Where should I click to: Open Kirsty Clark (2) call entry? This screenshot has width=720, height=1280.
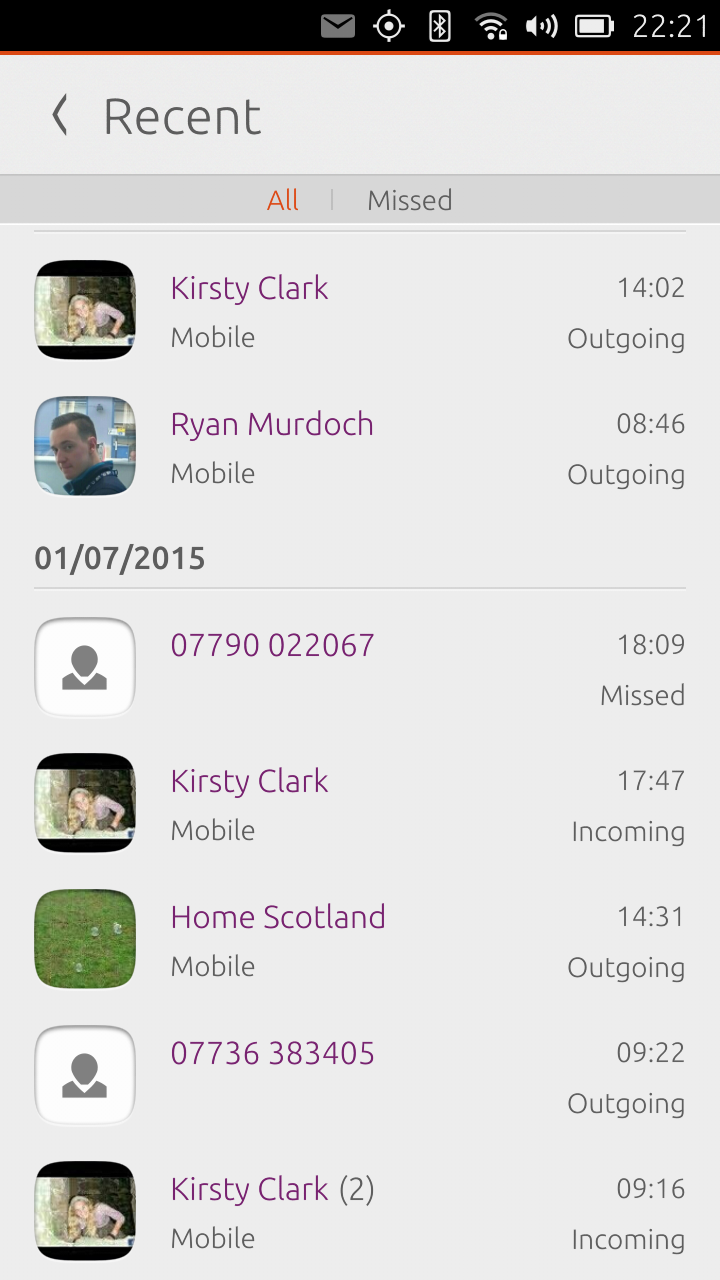pyautogui.click(x=360, y=1212)
